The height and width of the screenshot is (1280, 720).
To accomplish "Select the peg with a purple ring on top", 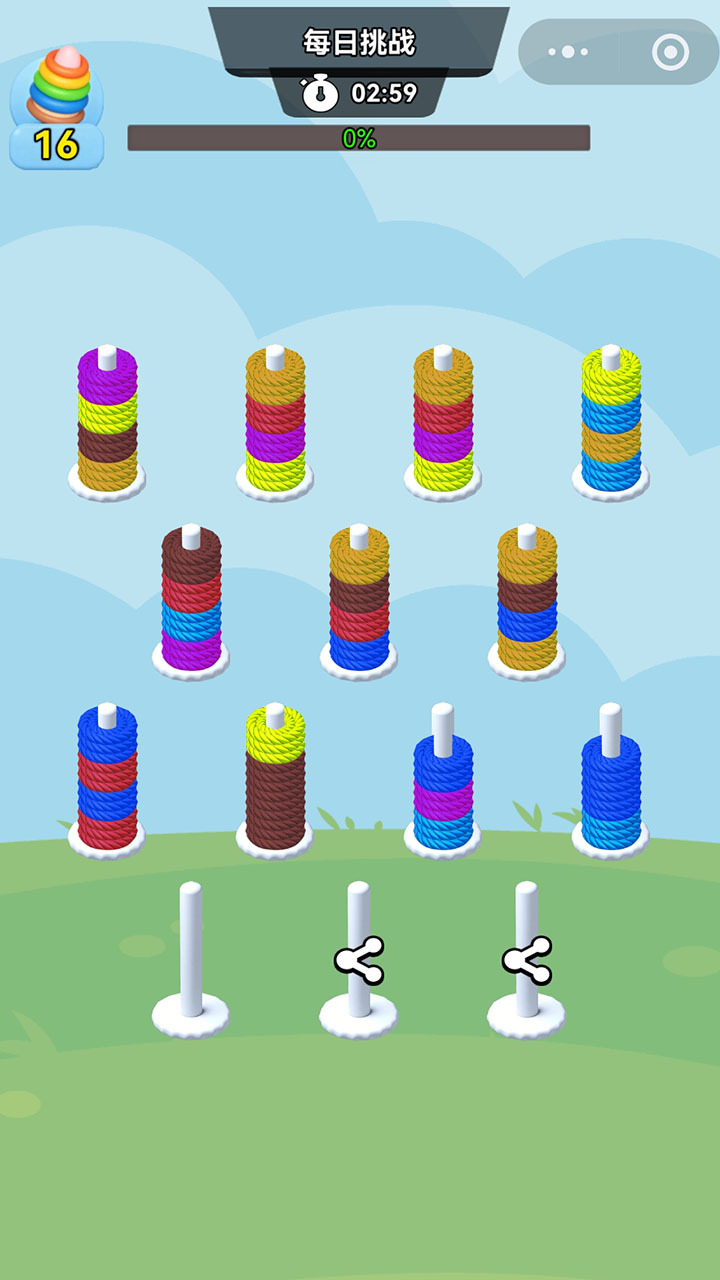I will pyautogui.click(x=107, y=422).
